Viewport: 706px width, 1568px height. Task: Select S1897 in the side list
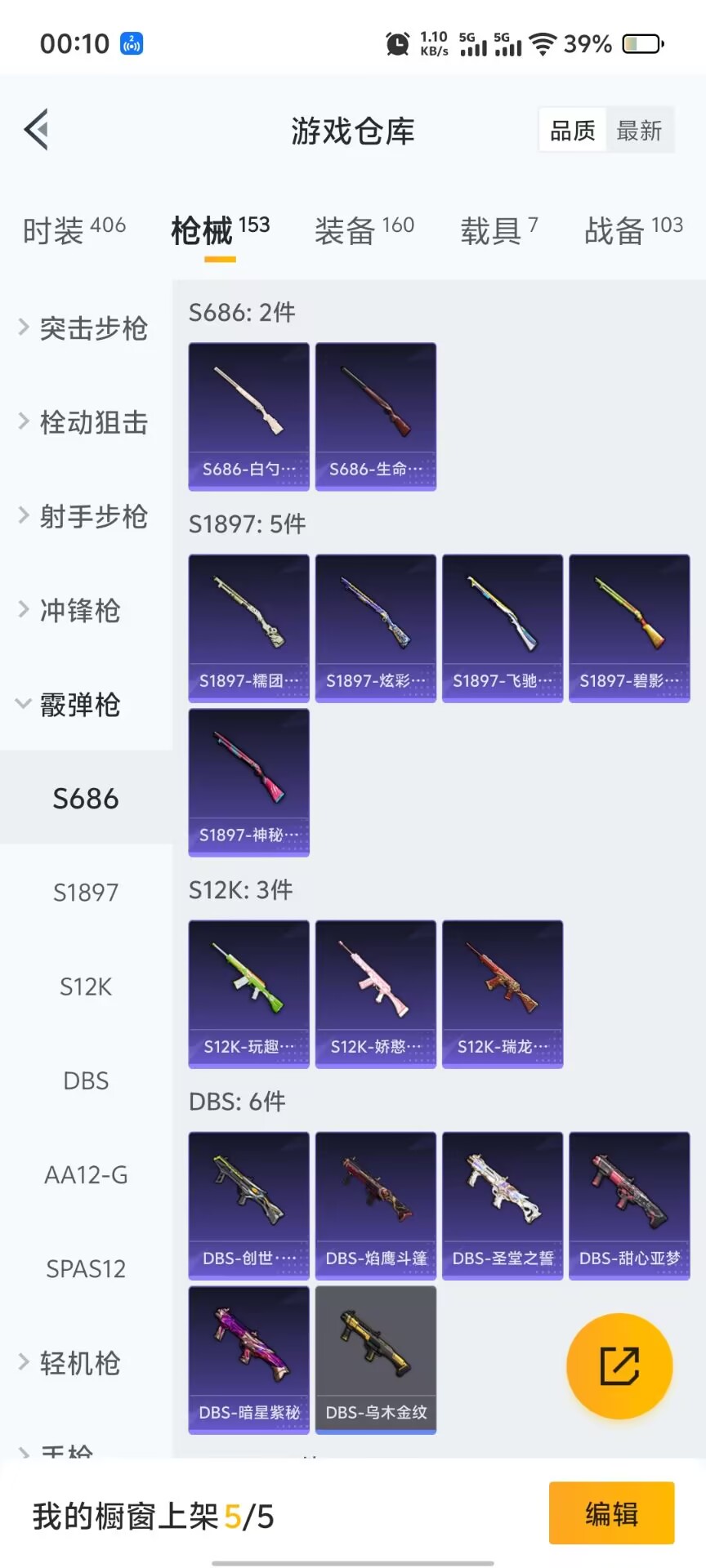86,893
